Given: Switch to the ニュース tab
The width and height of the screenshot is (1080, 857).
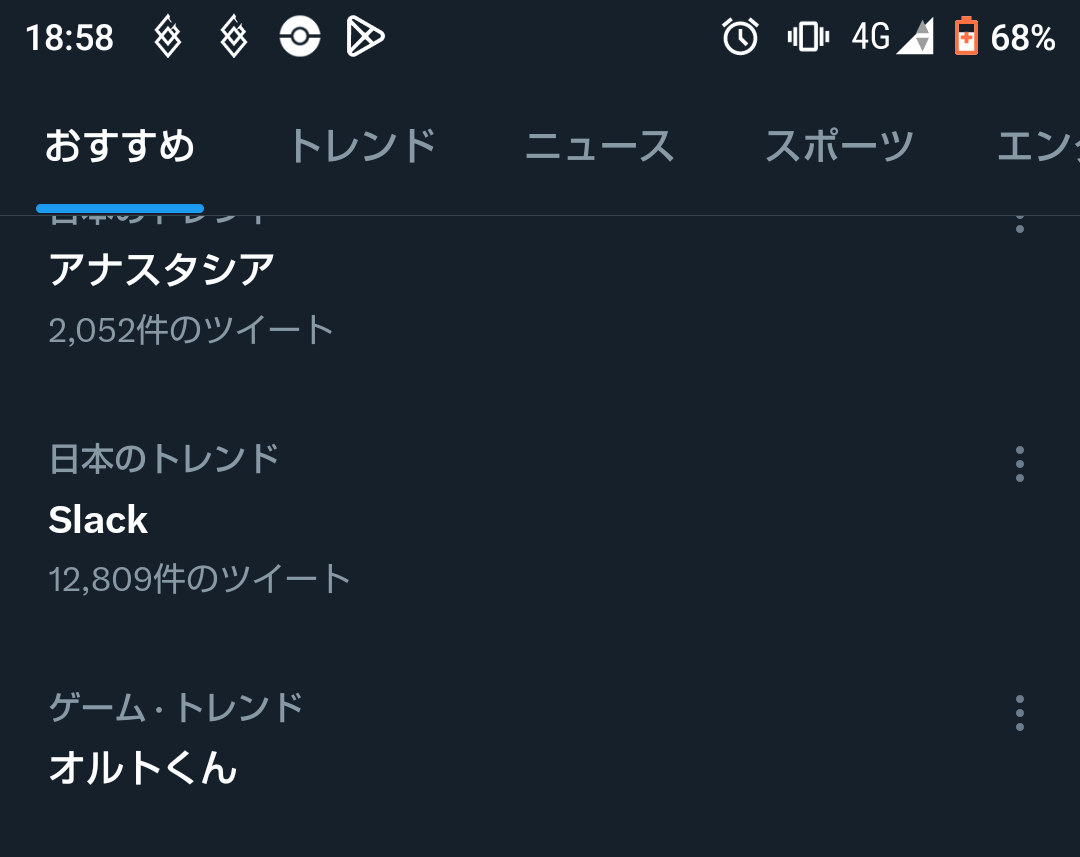Looking at the screenshot, I should click(599, 146).
